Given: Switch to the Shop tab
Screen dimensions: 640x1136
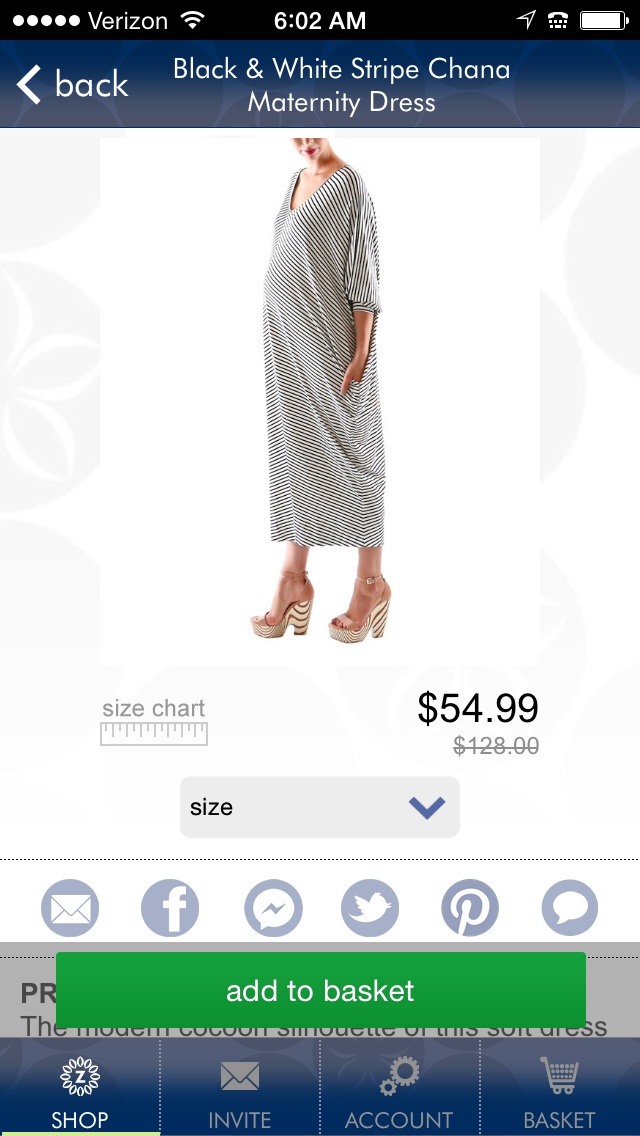Looking at the screenshot, I should click(x=80, y=1092).
